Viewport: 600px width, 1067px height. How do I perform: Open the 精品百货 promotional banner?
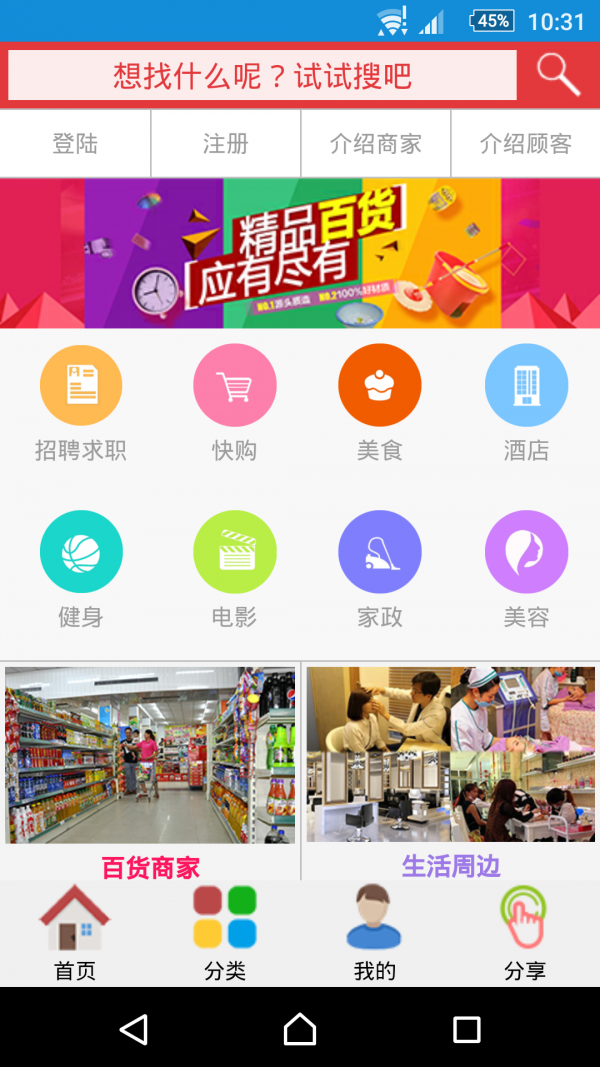point(300,253)
